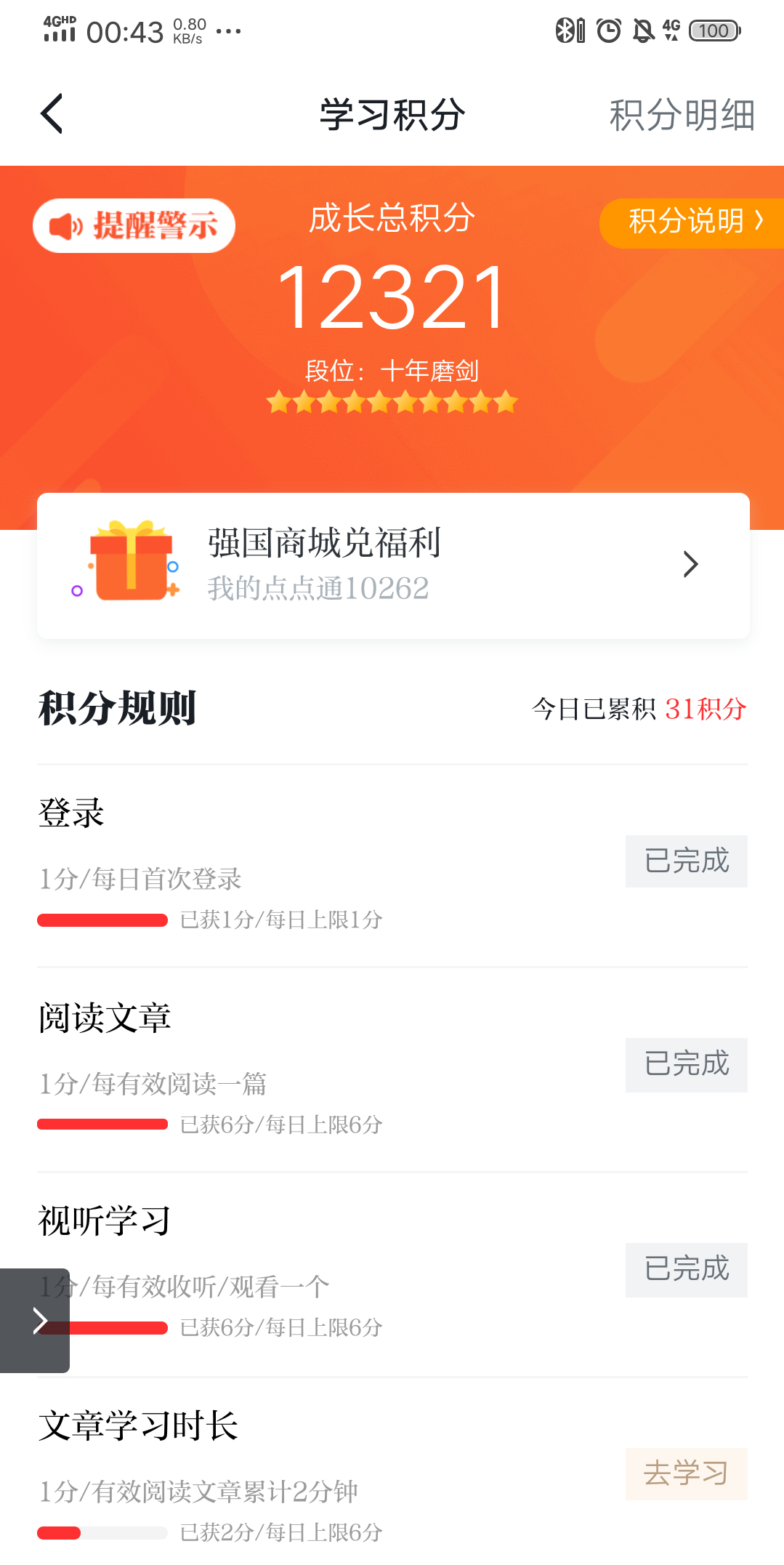
Task: Expand the dark side panel arrow
Action: 35,1320
